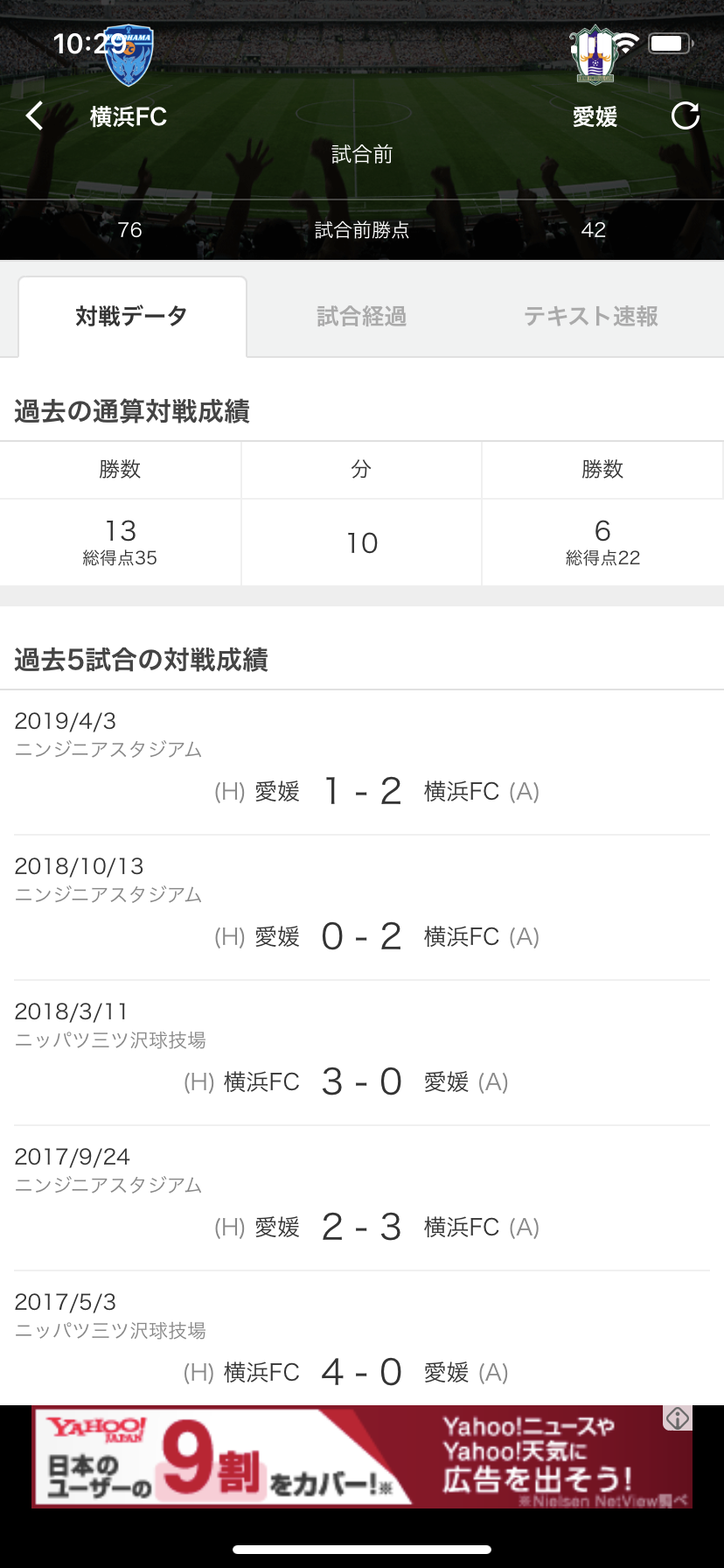
Task: Tap the ad info icon on banner
Action: (678, 1418)
